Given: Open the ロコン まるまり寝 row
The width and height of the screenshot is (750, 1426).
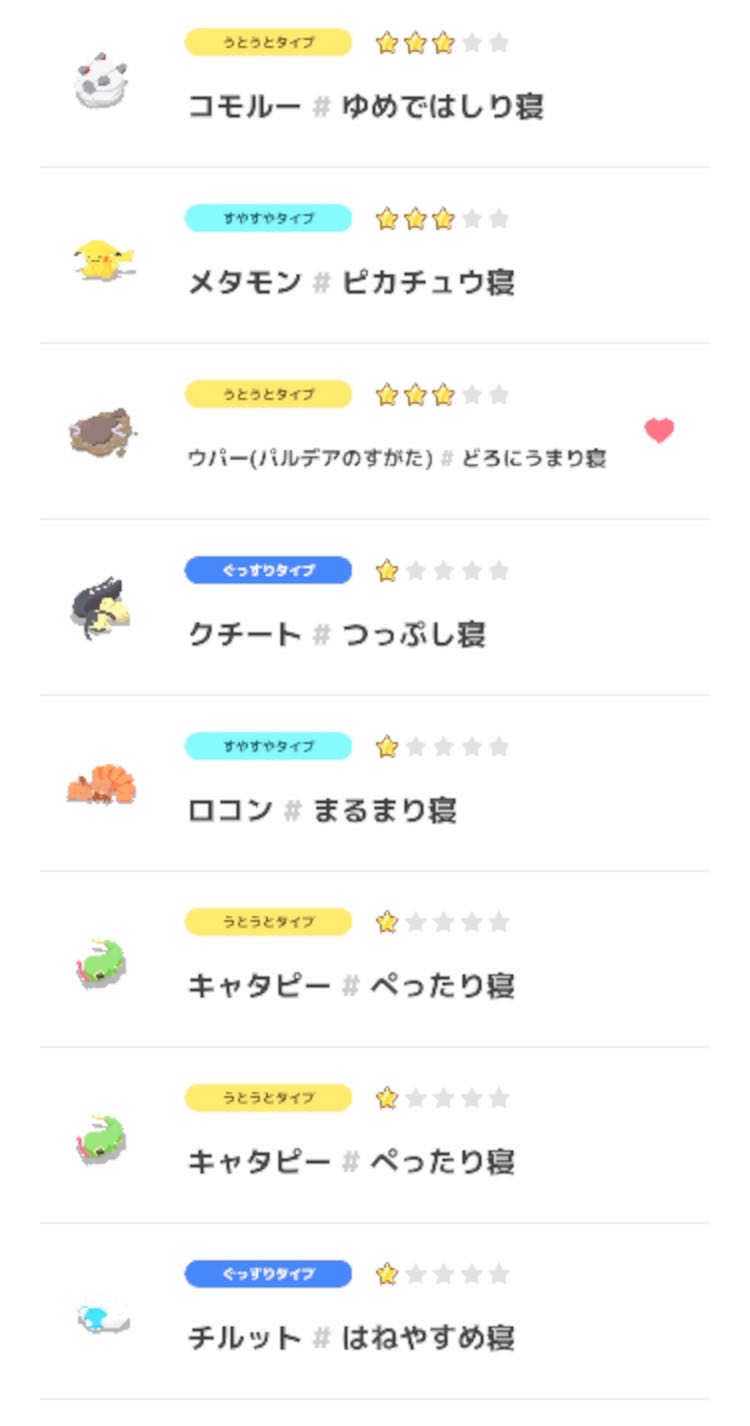Looking at the screenshot, I should pyautogui.click(x=322, y=810).
